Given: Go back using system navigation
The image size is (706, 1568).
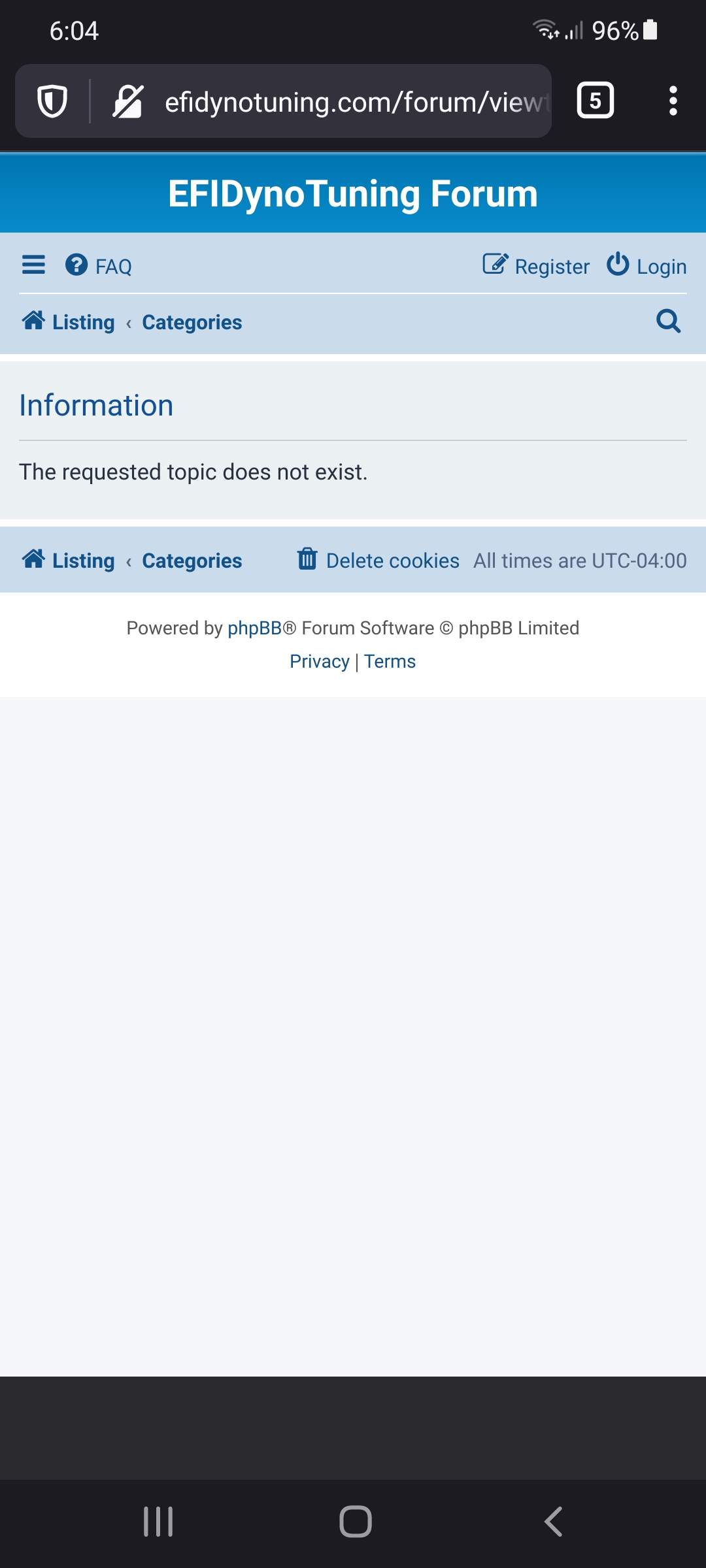Looking at the screenshot, I should click(553, 1522).
